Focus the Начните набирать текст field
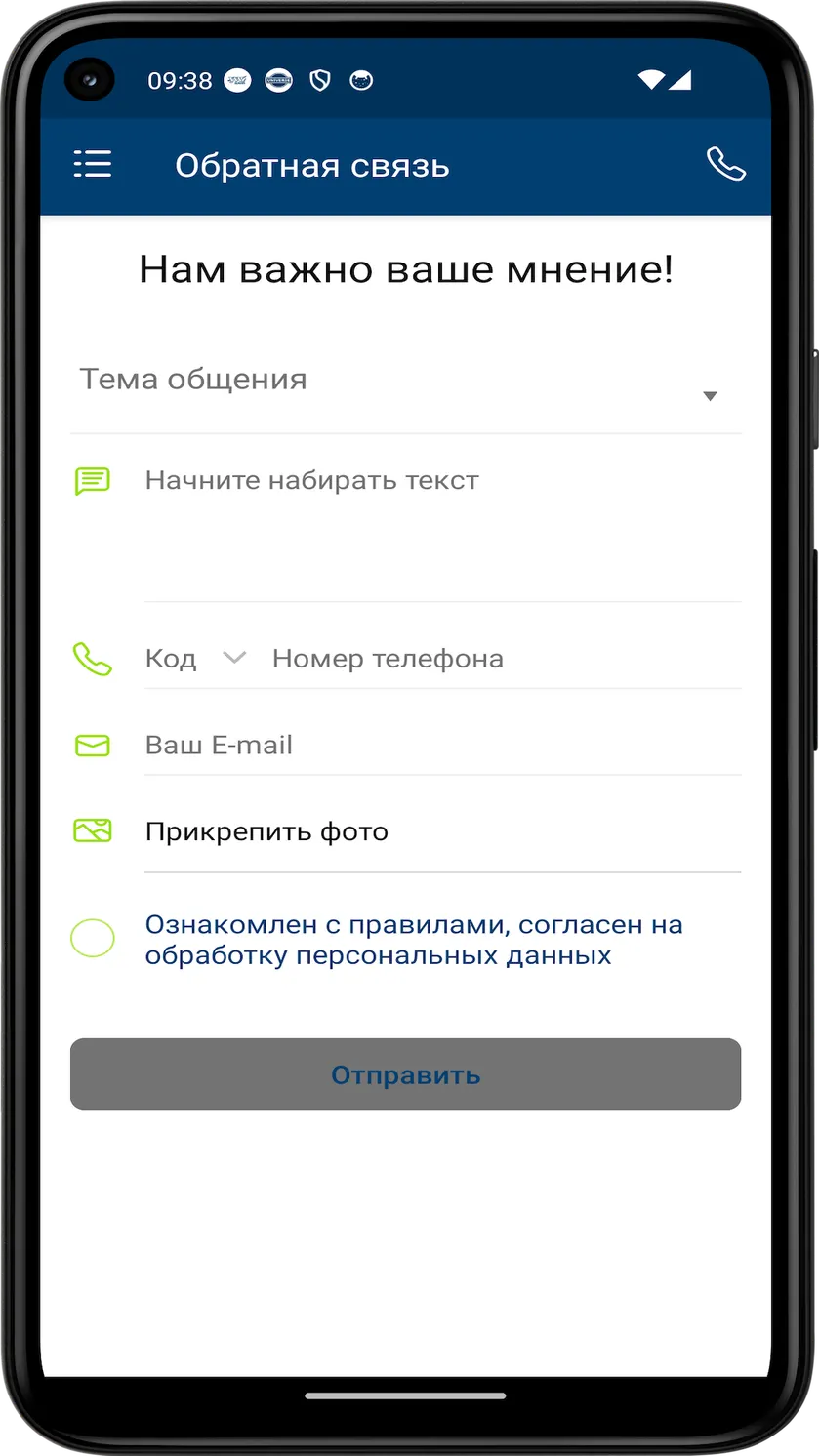This screenshot has width=819, height=1456. (443, 529)
